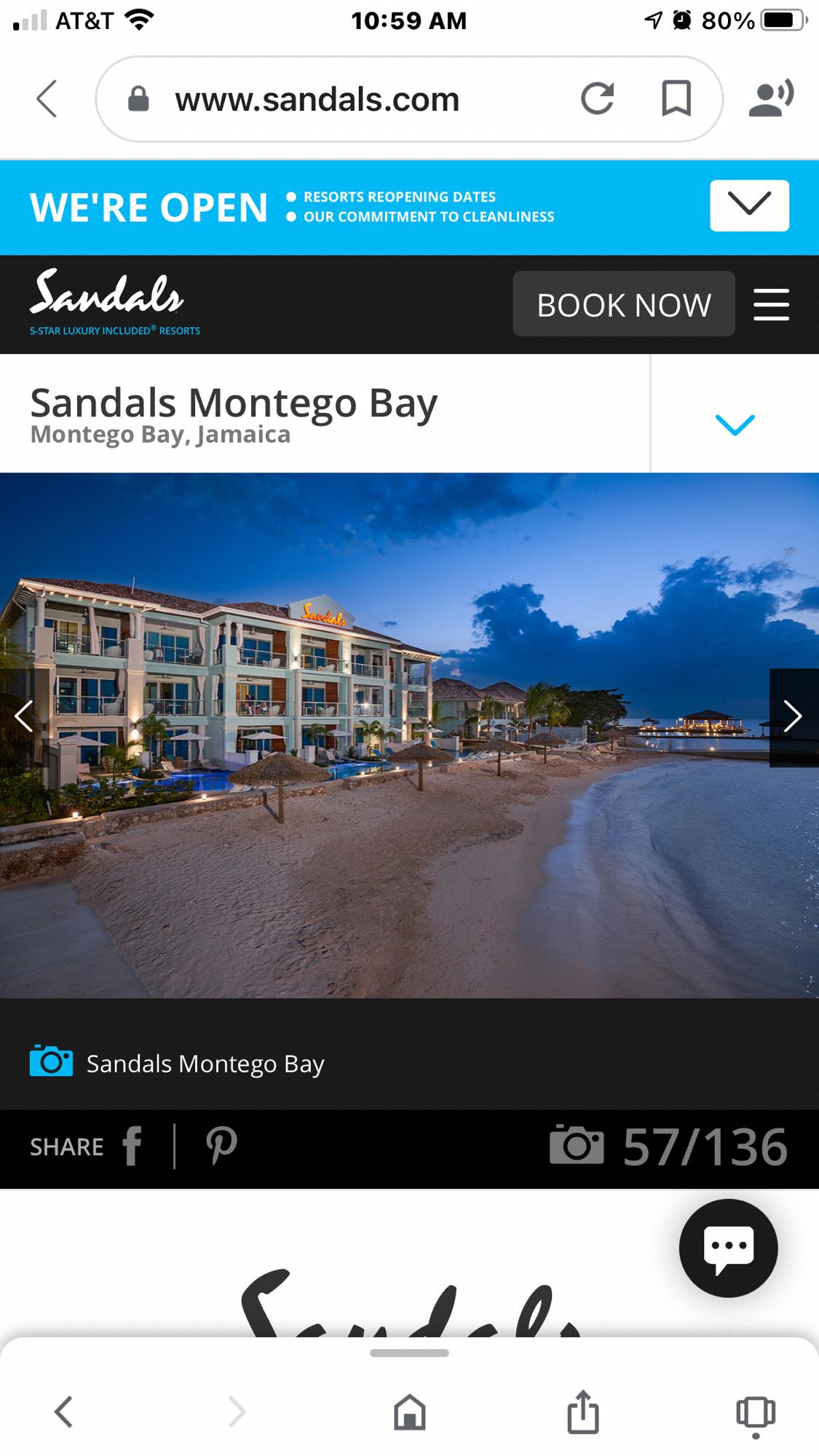
Task: Open the browser tabs view
Action: pyautogui.click(x=756, y=1413)
